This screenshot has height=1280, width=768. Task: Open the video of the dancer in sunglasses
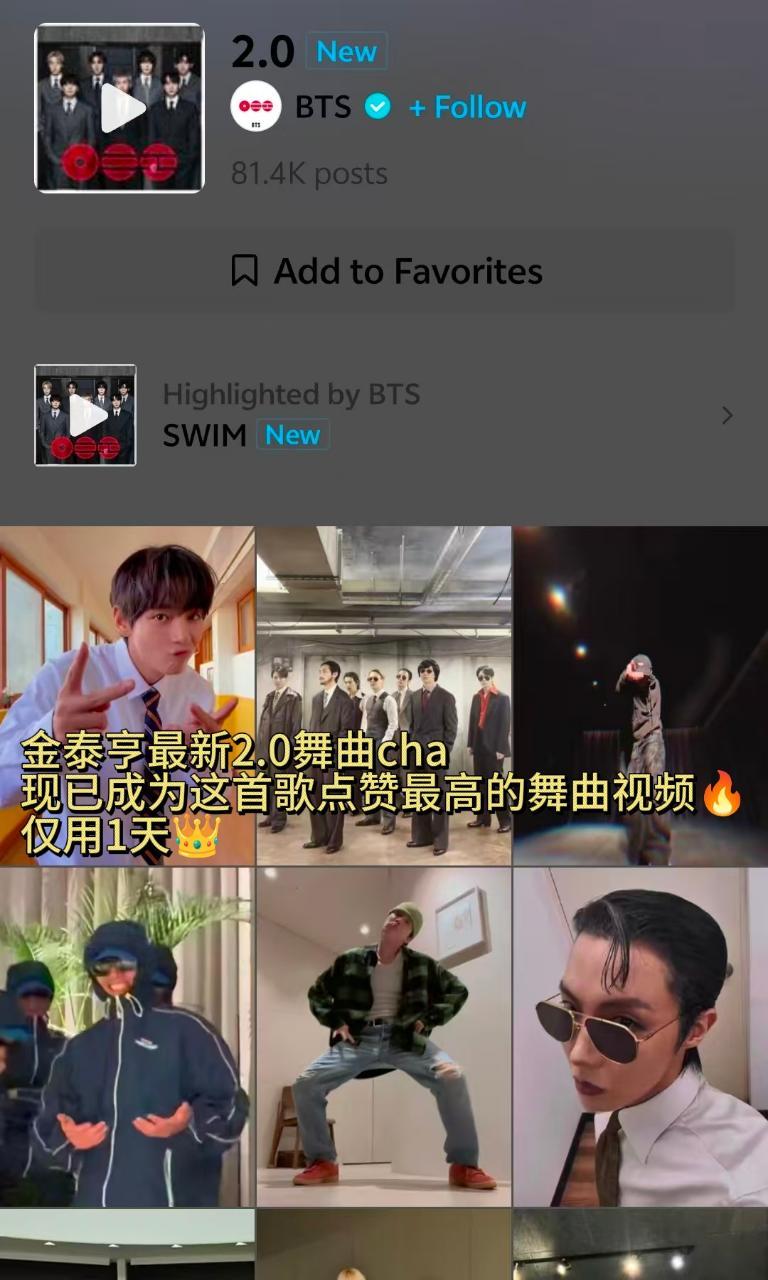[639, 1035]
